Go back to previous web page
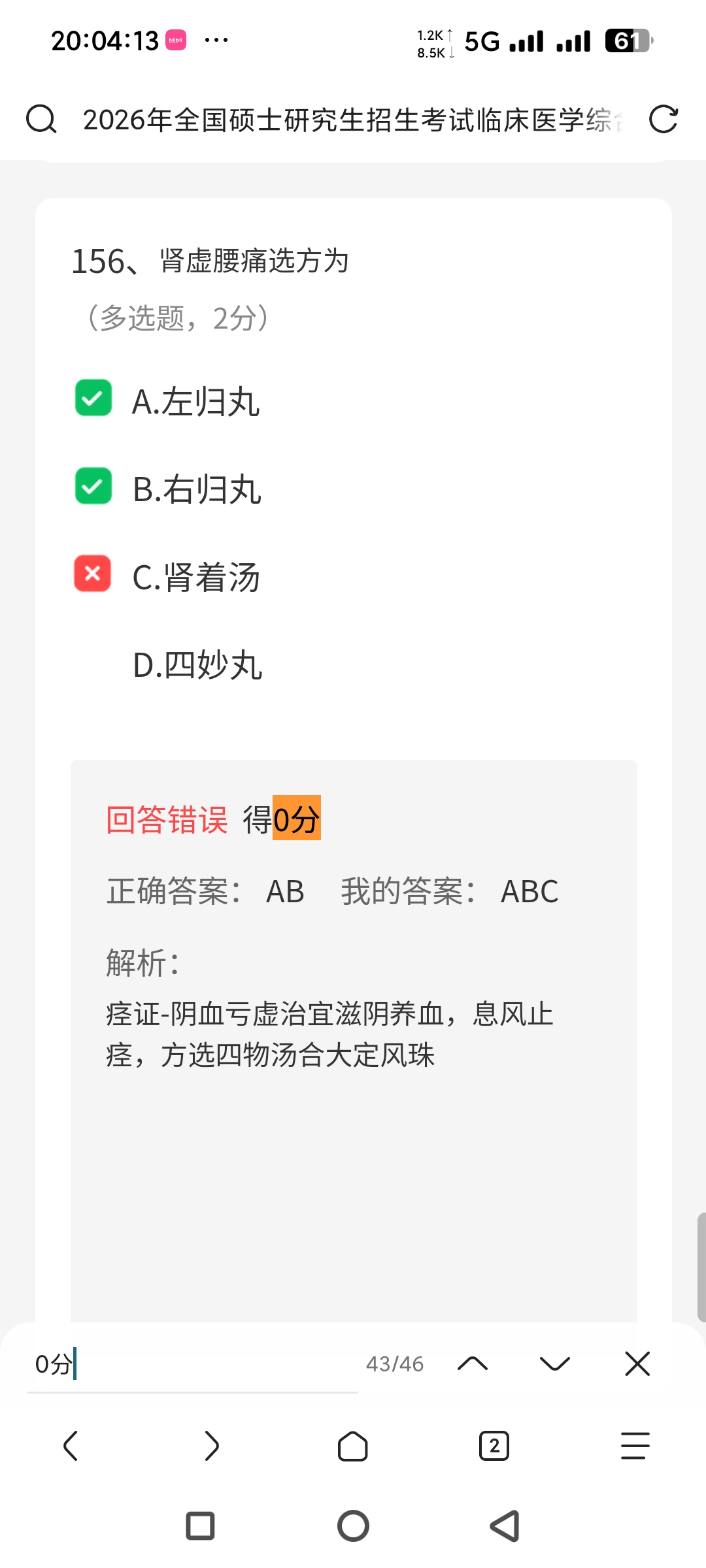This screenshot has width=706, height=1568. (x=71, y=1446)
